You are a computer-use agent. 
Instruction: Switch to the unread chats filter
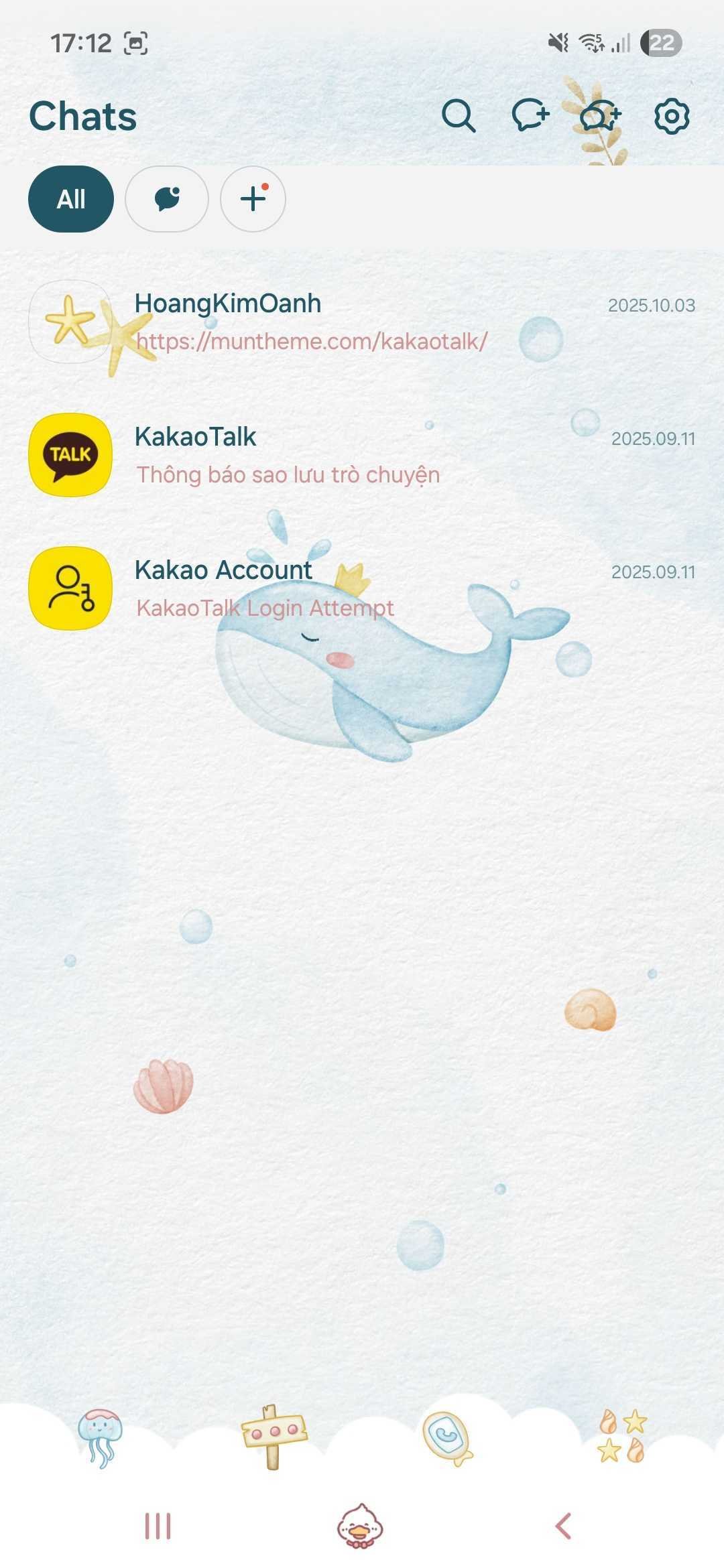coord(167,199)
